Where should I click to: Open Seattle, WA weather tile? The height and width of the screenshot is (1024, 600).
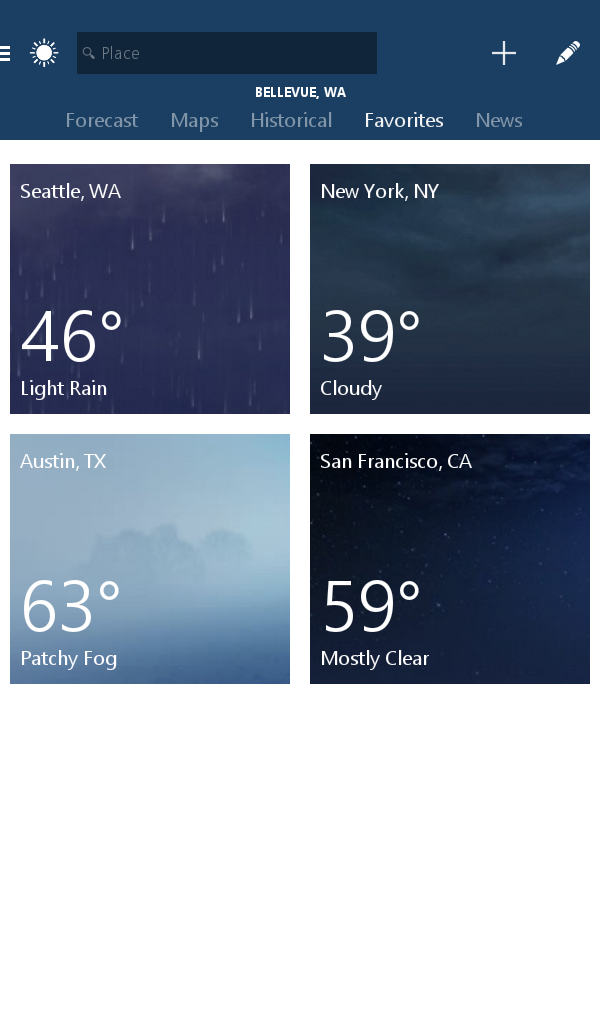pyautogui.click(x=150, y=289)
